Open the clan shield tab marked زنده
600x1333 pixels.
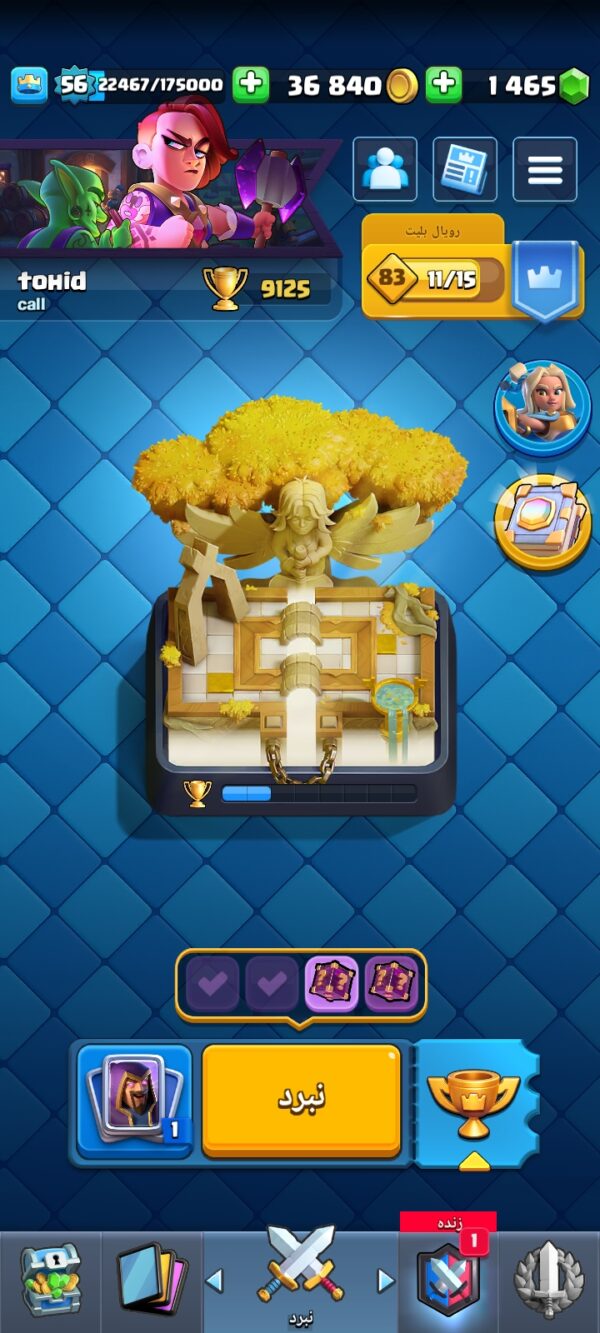[447, 1278]
